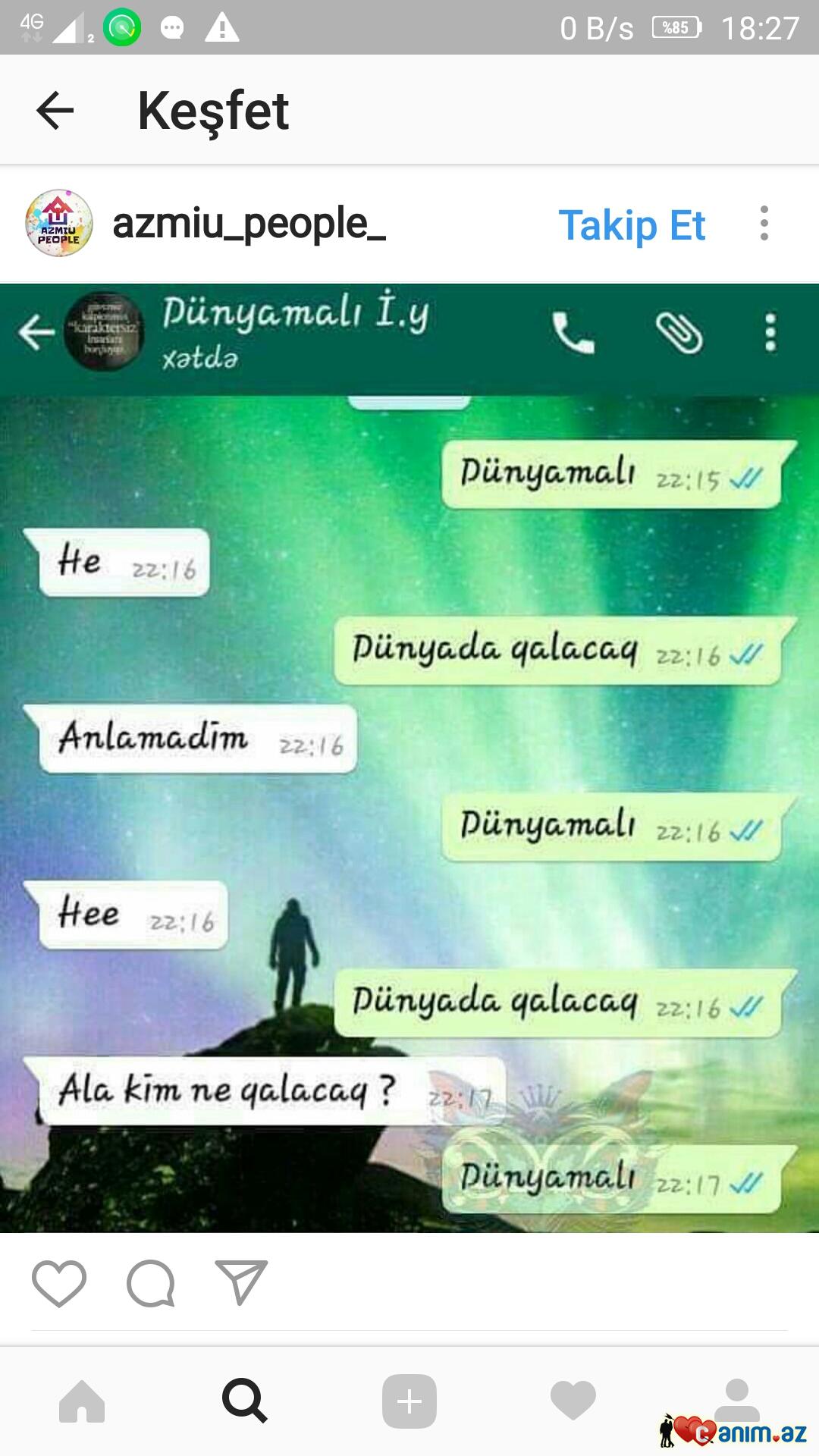Switch to the Profile tab
819x1456 pixels.
[x=736, y=1399]
